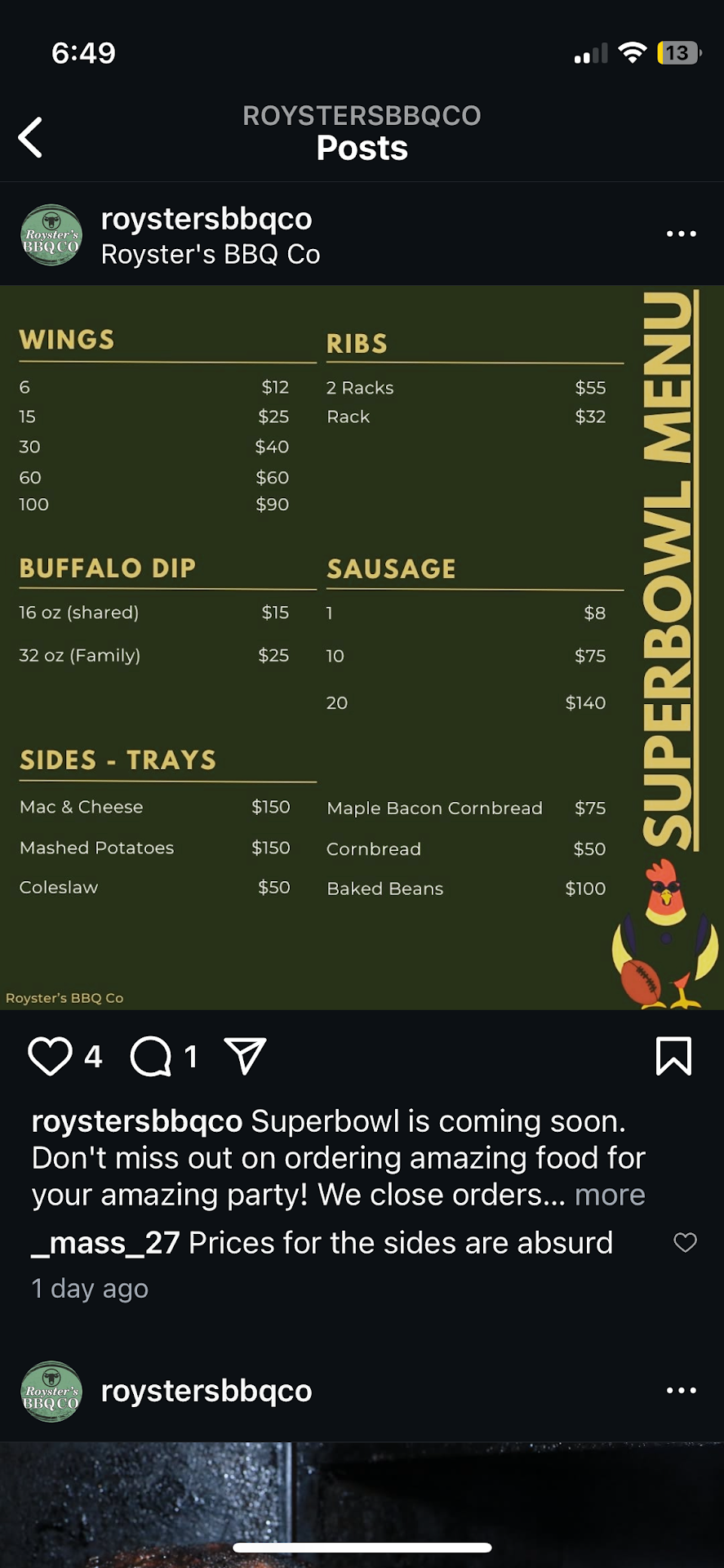Open options menu for the second roystersbbqco post

pyautogui.click(x=681, y=1390)
